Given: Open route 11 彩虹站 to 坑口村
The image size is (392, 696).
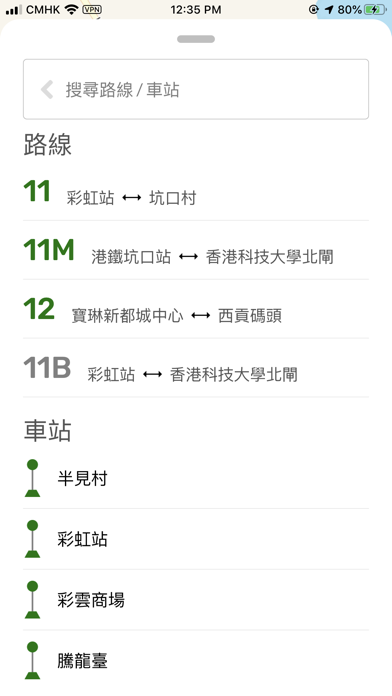Looking at the screenshot, I should coord(196,192).
